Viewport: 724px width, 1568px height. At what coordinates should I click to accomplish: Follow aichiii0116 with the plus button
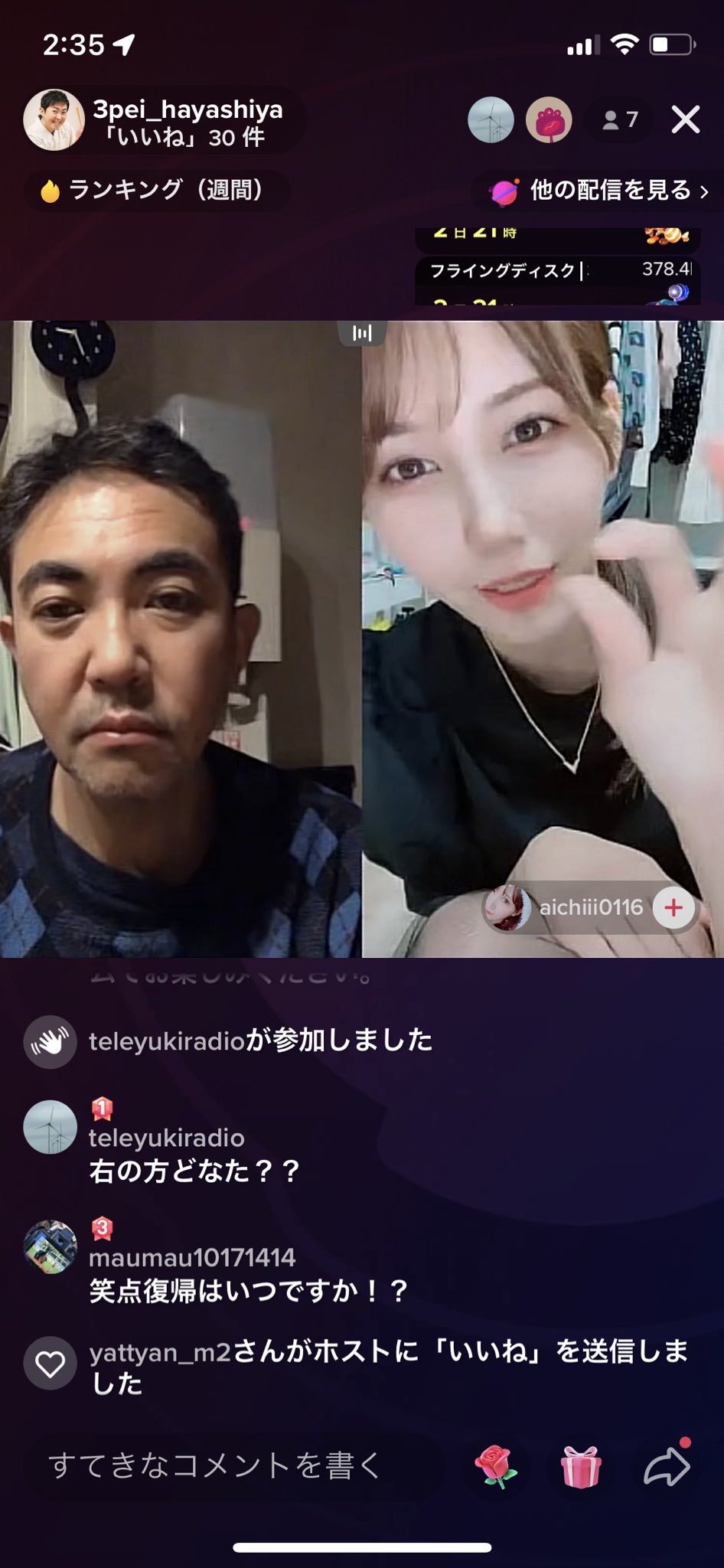[x=673, y=908]
